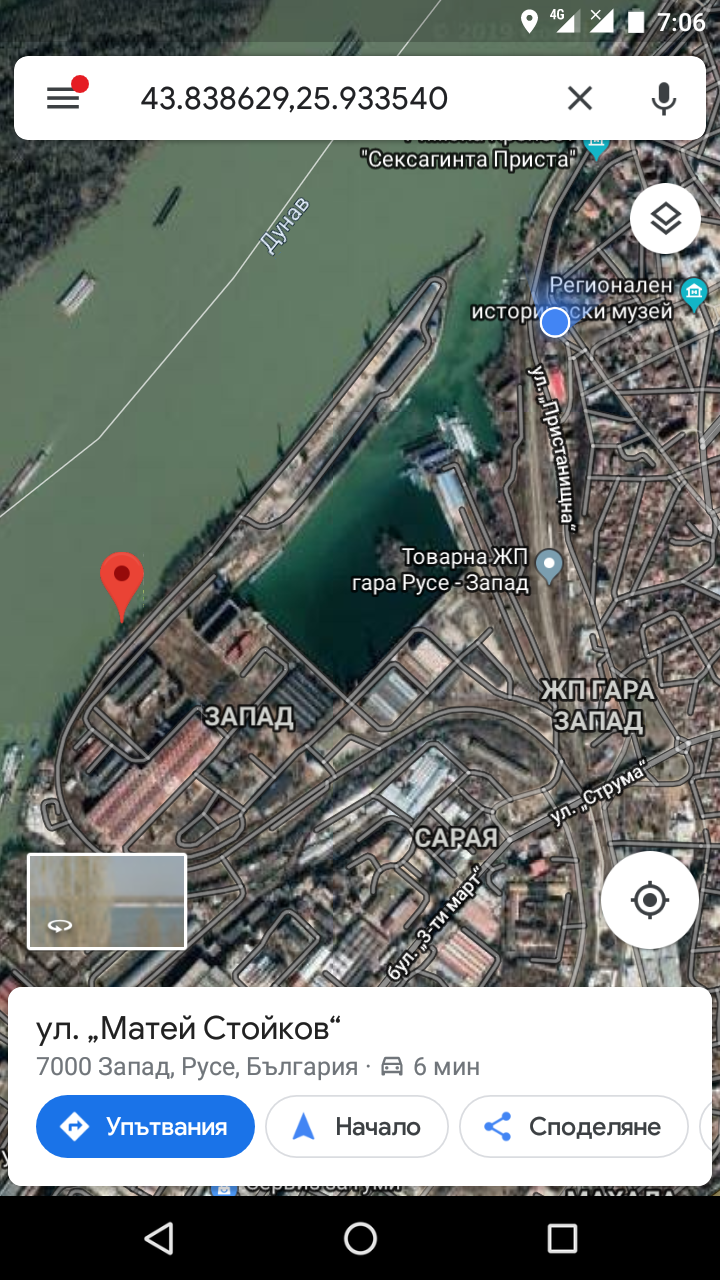Open the map layers selector
The image size is (720, 1280).
click(665, 219)
